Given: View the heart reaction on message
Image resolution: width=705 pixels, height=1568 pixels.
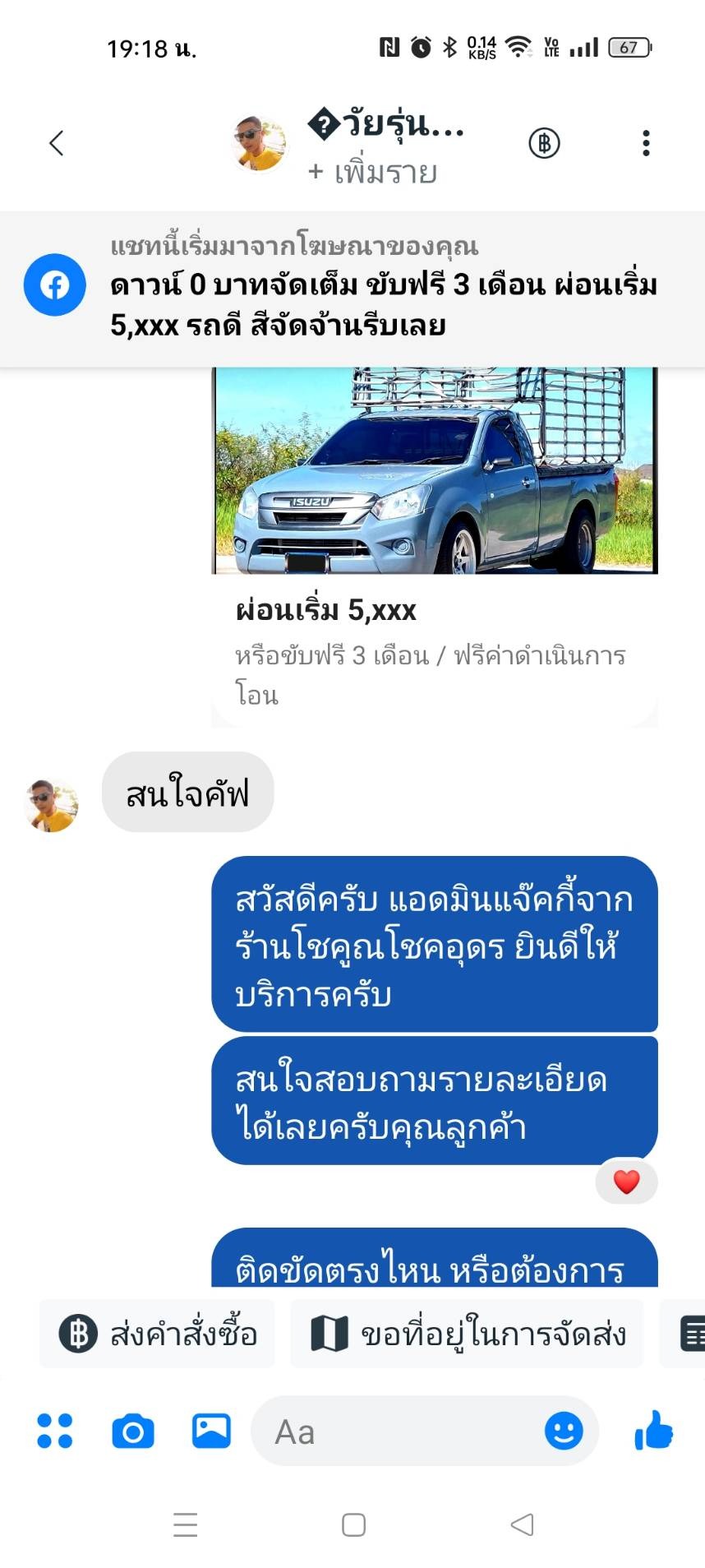Looking at the screenshot, I should pos(626,1182).
